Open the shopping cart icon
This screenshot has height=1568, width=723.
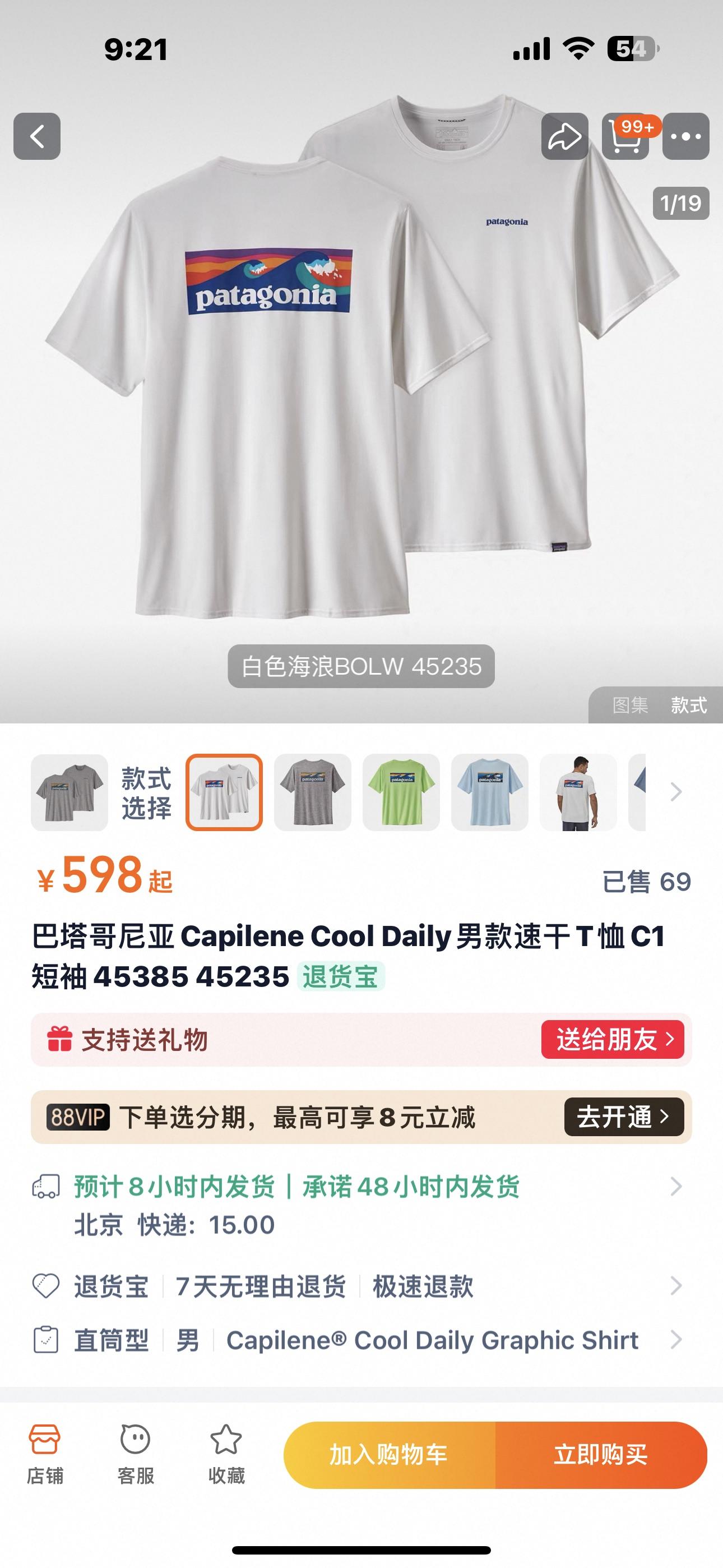625,137
